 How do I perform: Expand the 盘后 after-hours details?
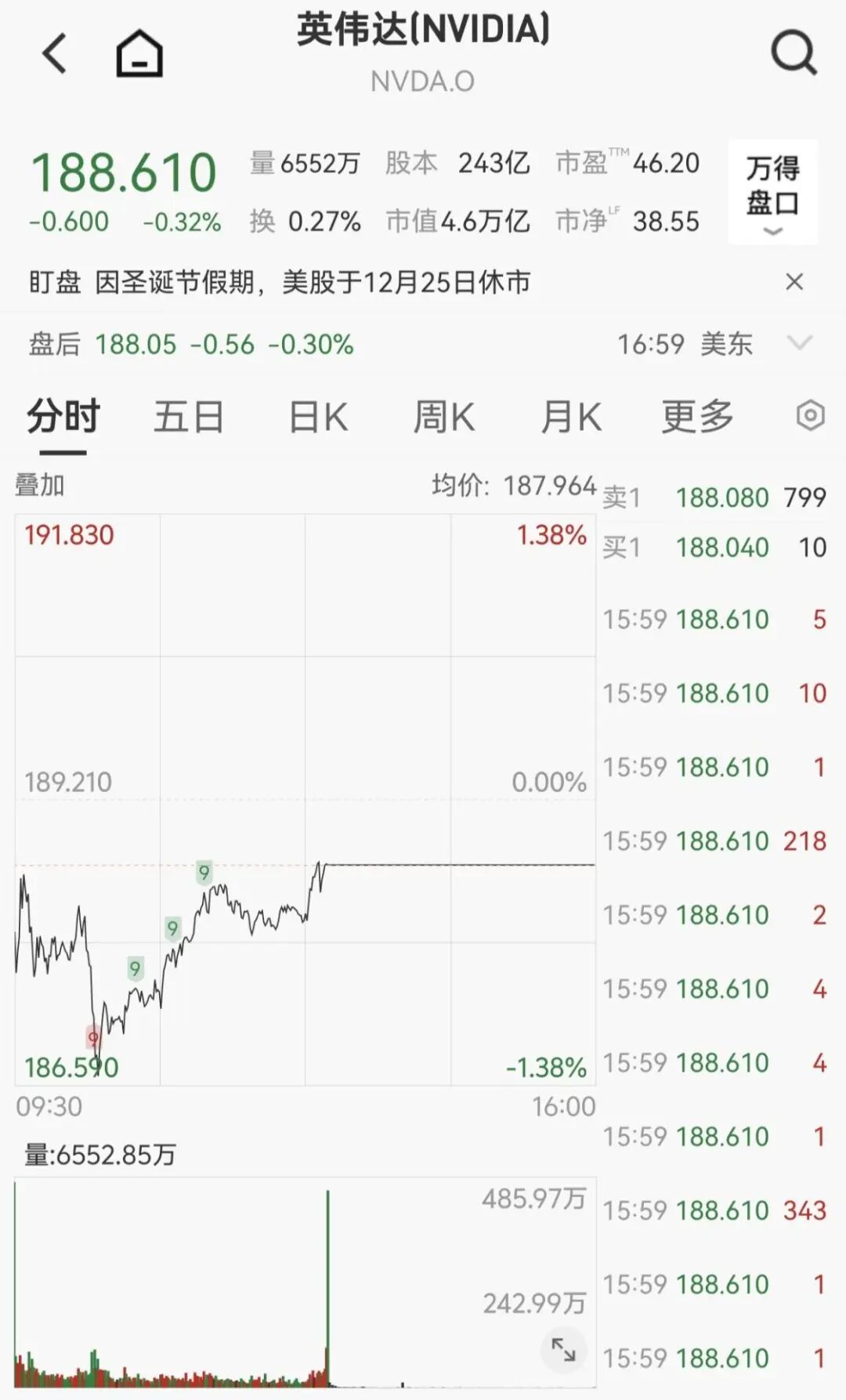coord(799,343)
